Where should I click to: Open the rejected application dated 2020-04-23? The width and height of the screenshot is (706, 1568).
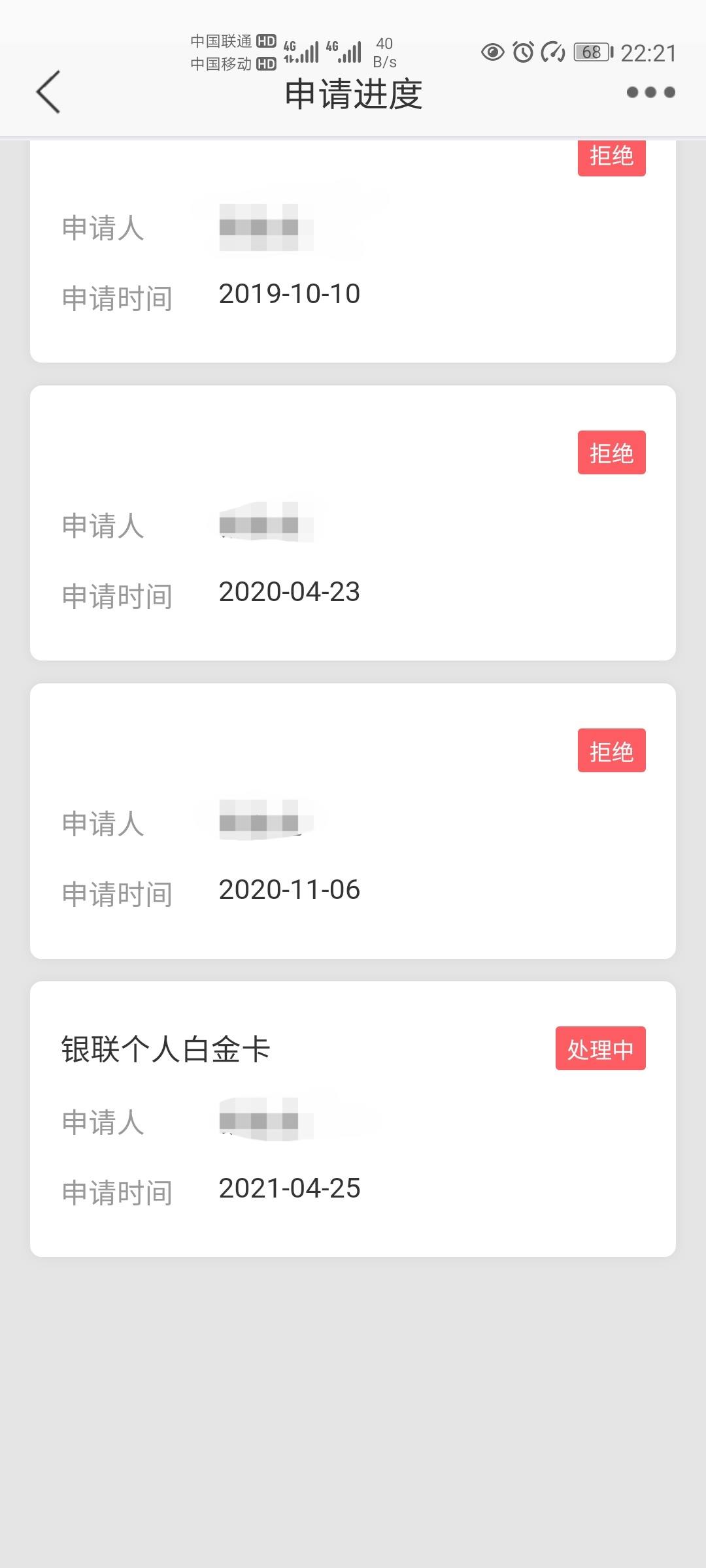click(x=353, y=523)
